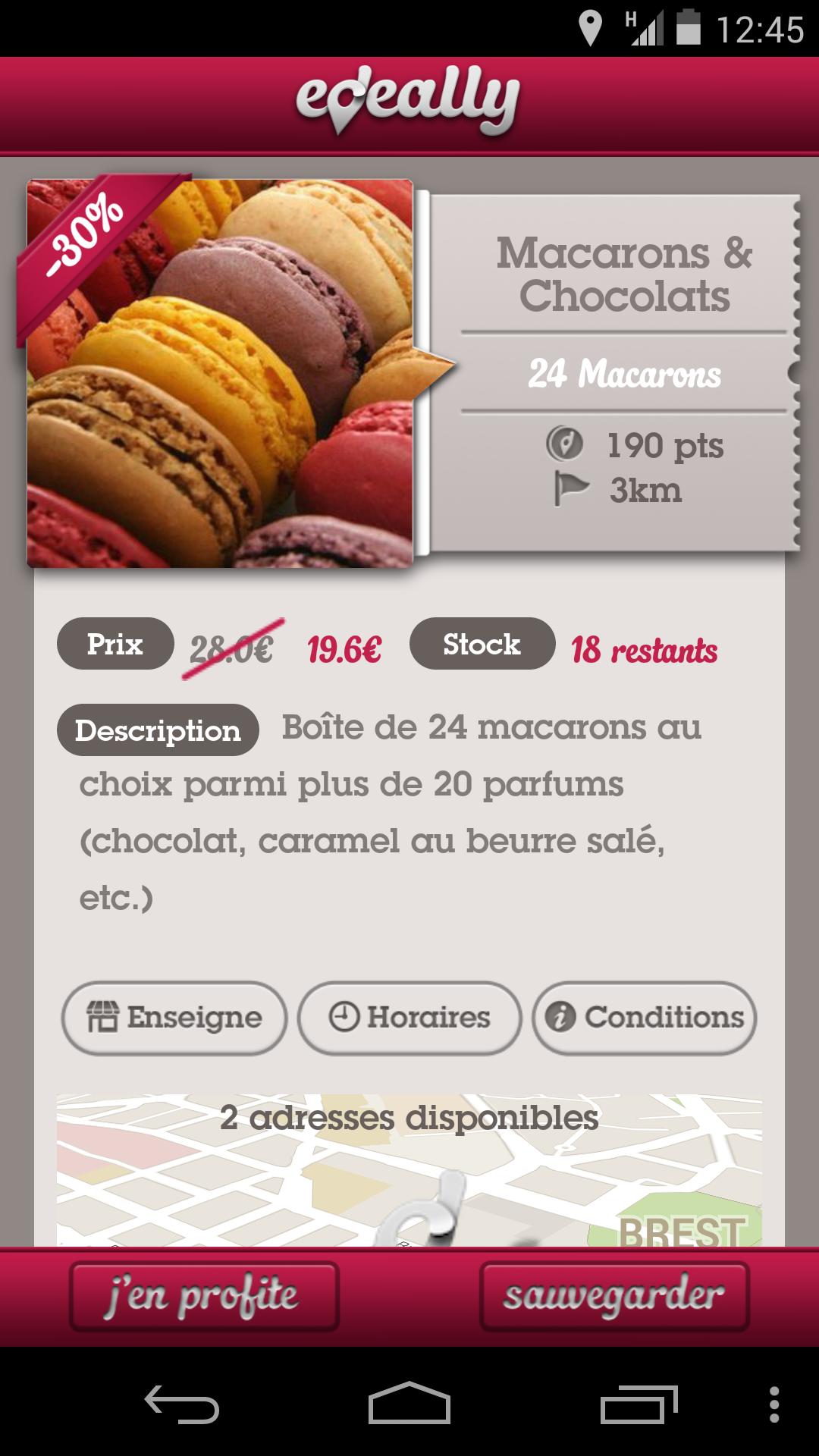Tap the Prix badge
The width and height of the screenshot is (819, 1456).
[114, 646]
